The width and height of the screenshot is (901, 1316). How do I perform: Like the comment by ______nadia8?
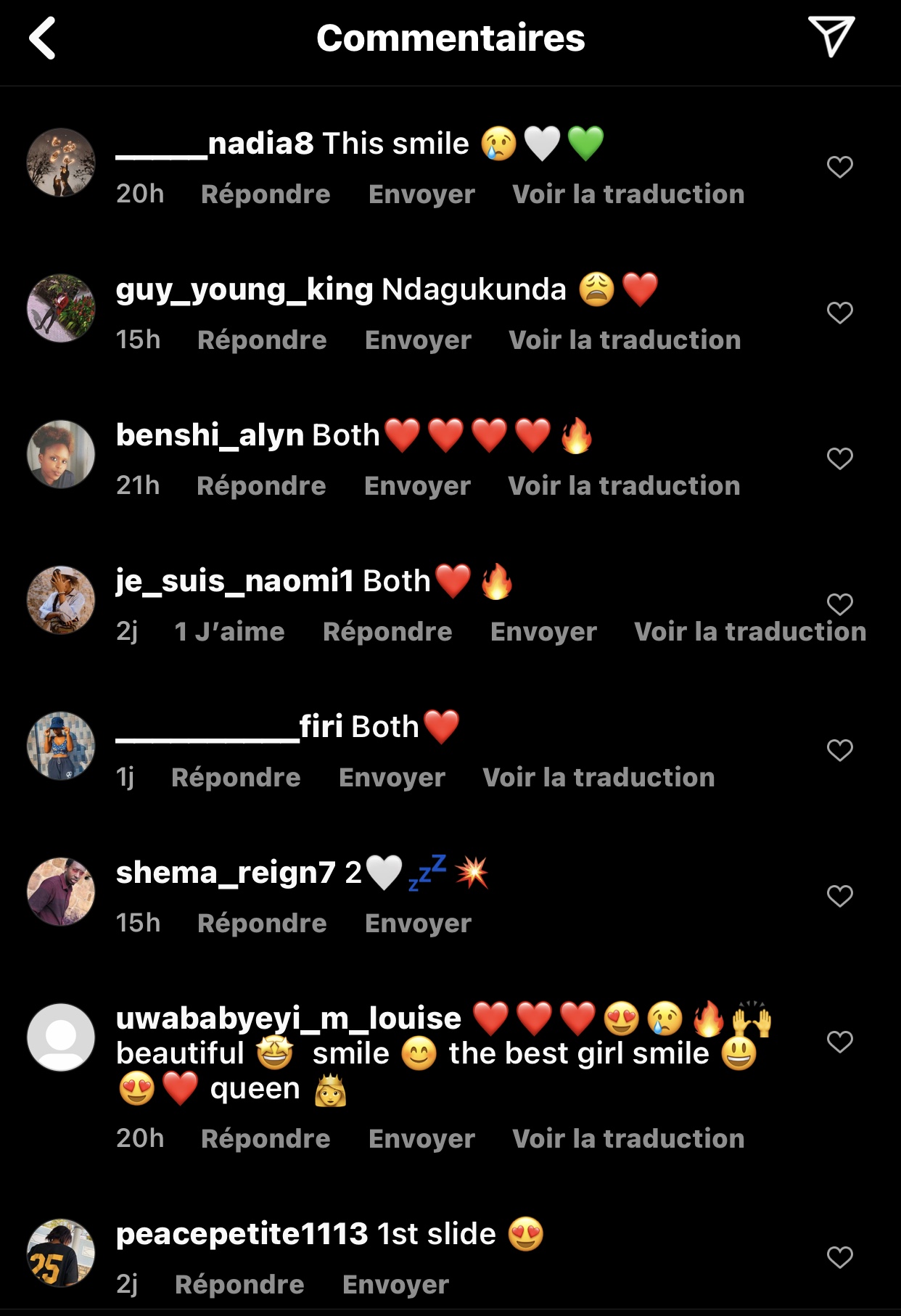pos(839,167)
